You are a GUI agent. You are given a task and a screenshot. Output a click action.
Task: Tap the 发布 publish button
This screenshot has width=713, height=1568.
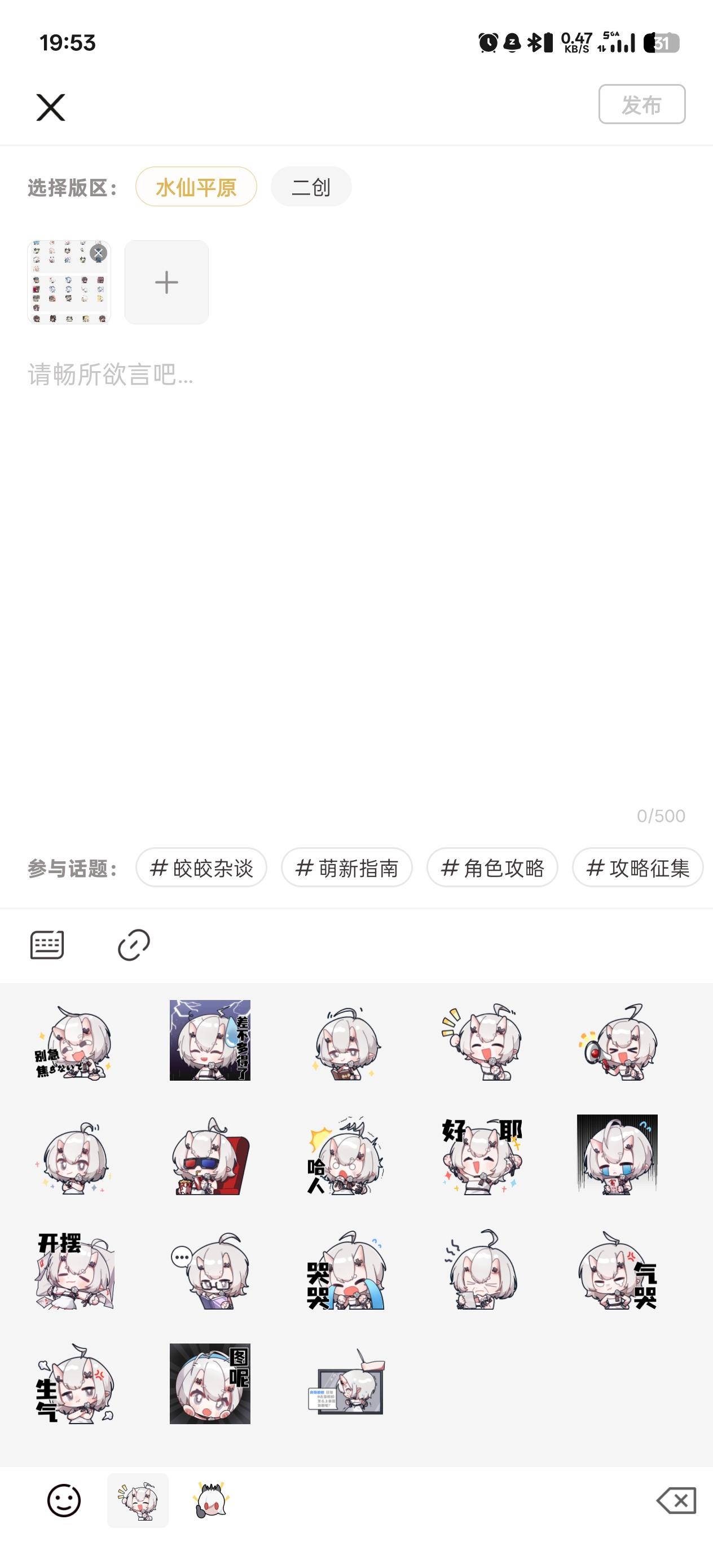coord(641,105)
